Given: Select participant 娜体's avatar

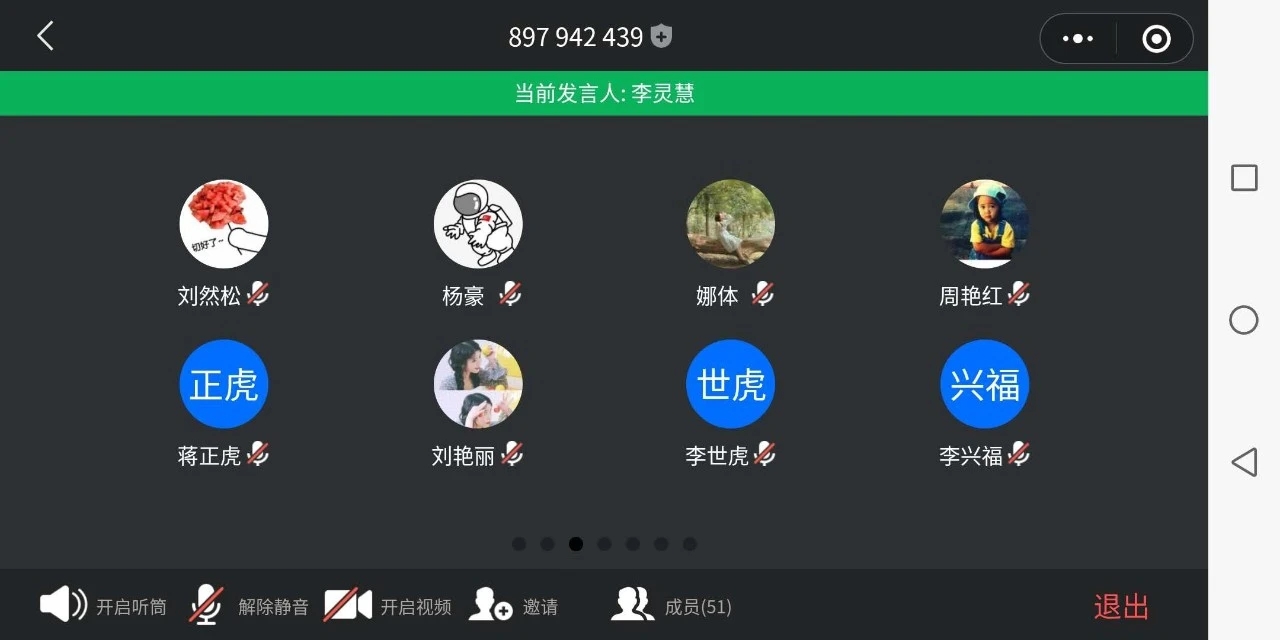Looking at the screenshot, I should tap(731, 224).
